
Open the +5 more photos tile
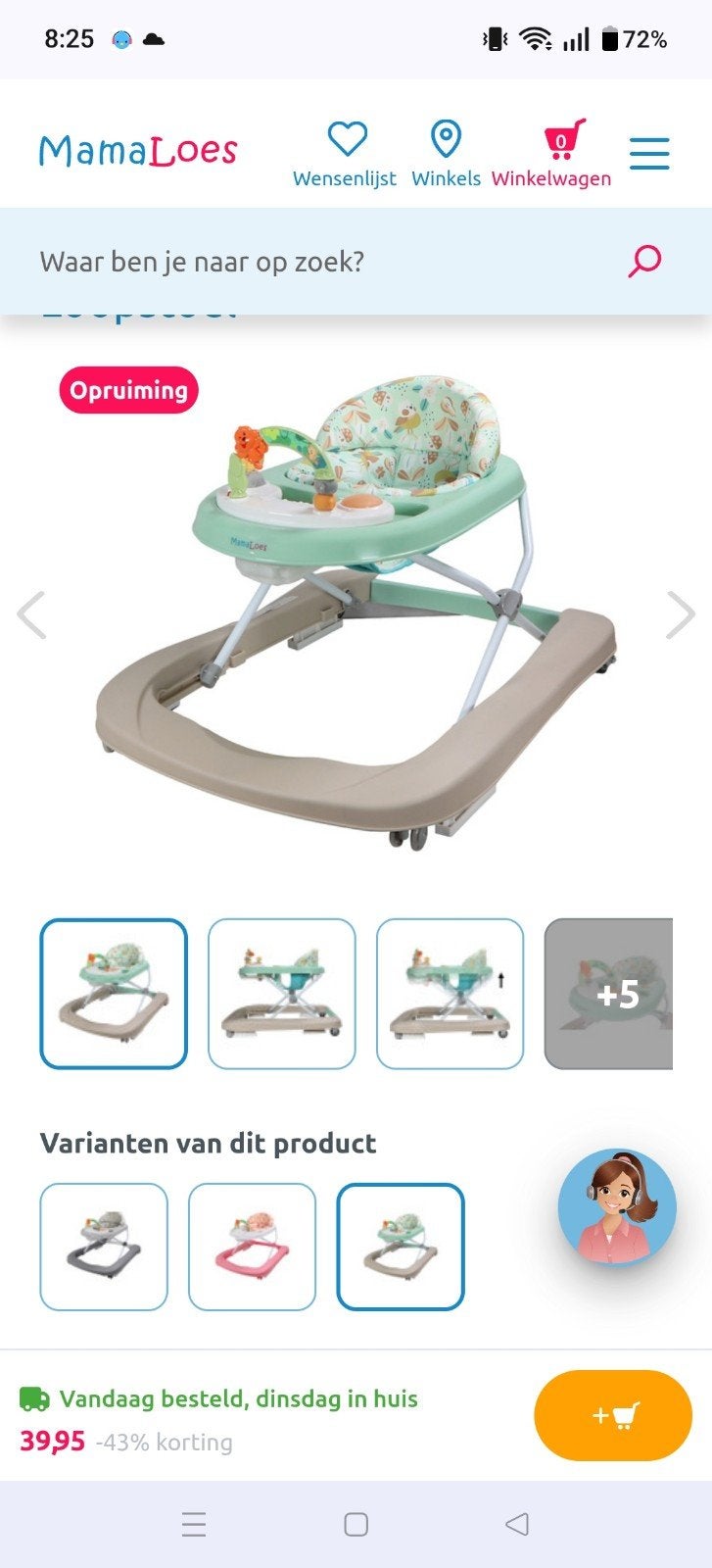[x=608, y=994]
